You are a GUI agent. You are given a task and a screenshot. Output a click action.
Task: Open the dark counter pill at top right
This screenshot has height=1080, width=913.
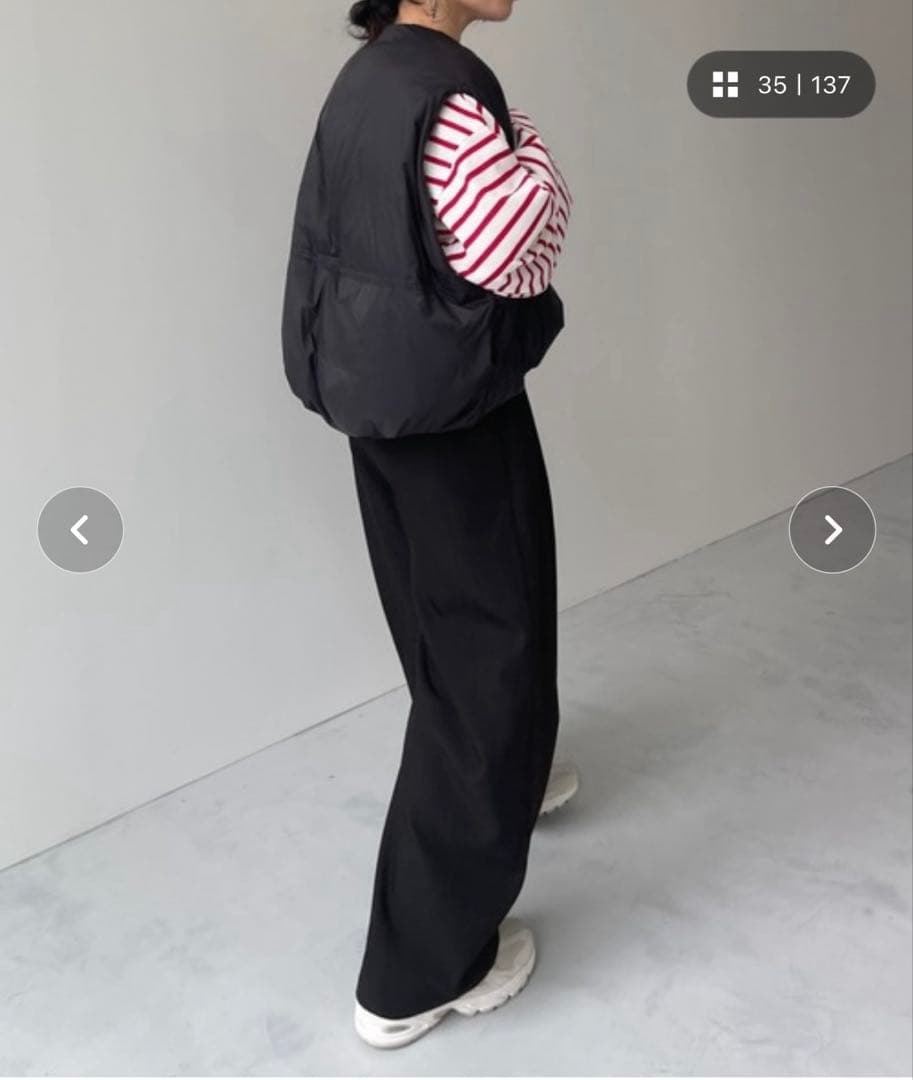click(x=780, y=86)
